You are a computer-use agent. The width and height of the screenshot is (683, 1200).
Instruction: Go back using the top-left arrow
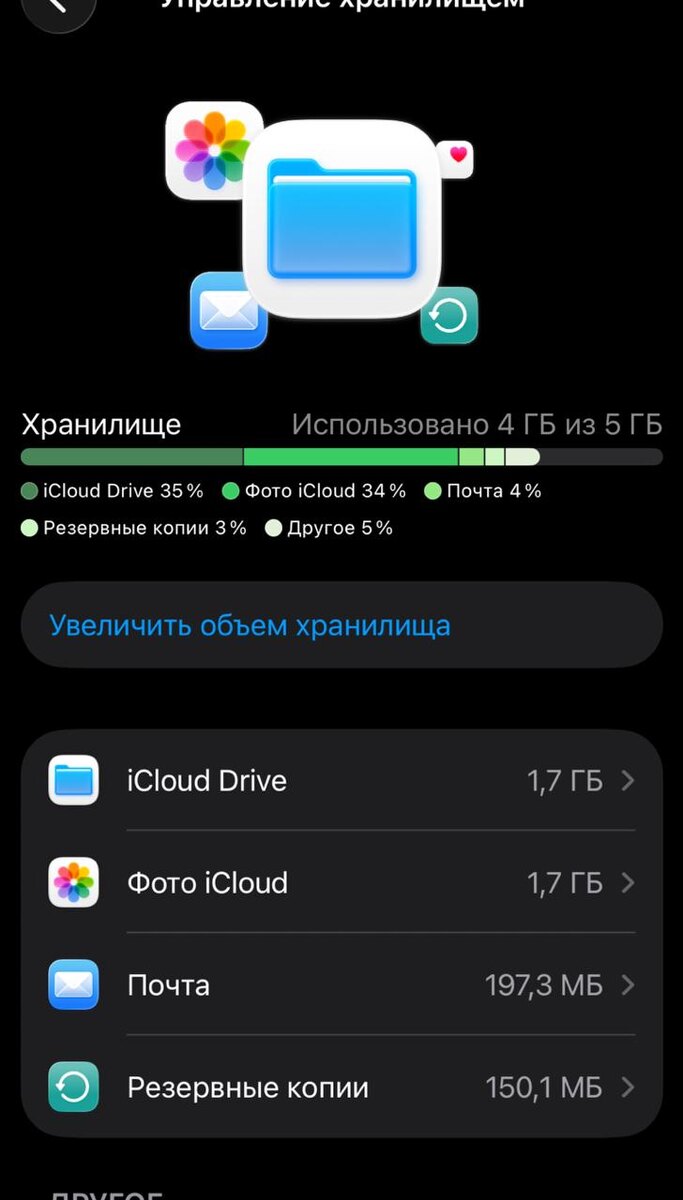(58, 8)
